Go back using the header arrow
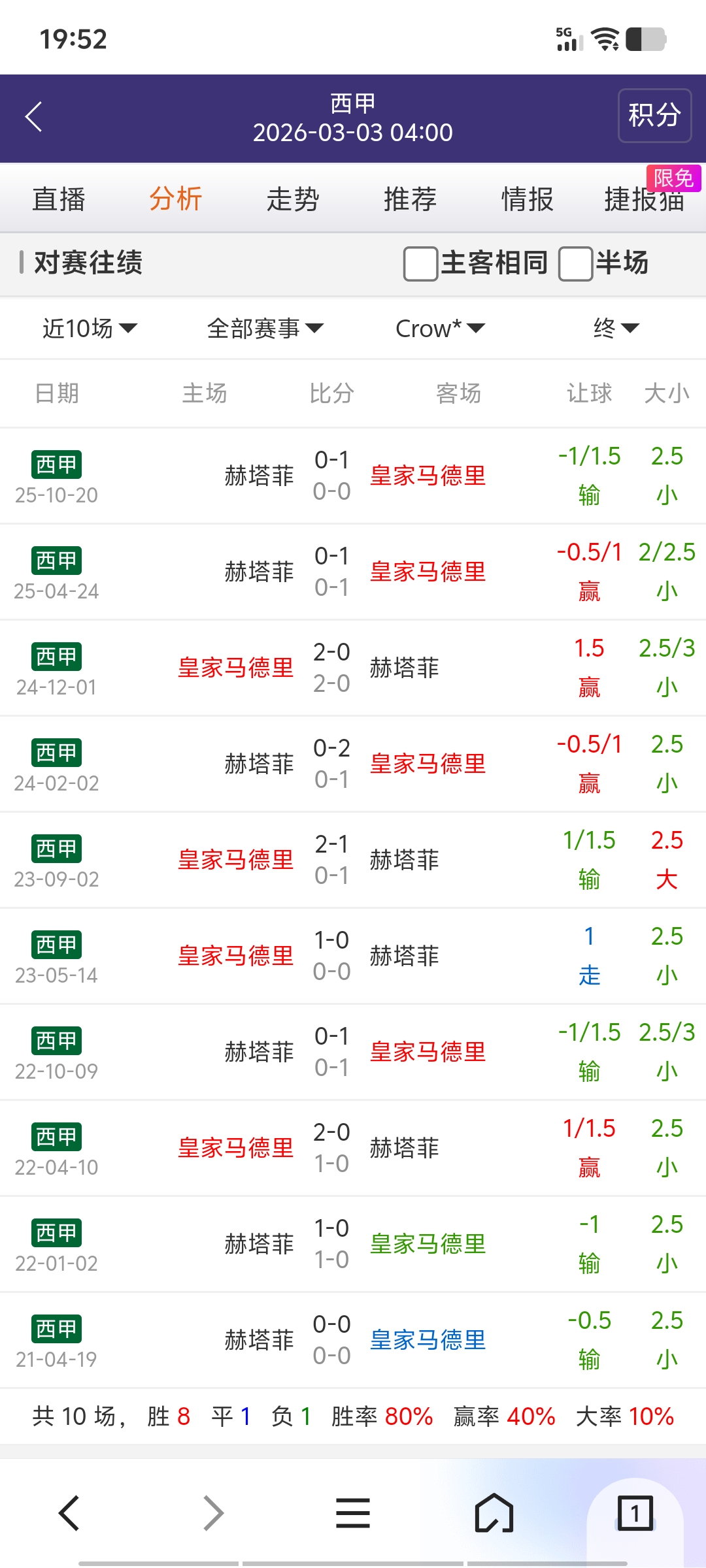Viewport: 706px width, 1568px height. pyautogui.click(x=34, y=117)
